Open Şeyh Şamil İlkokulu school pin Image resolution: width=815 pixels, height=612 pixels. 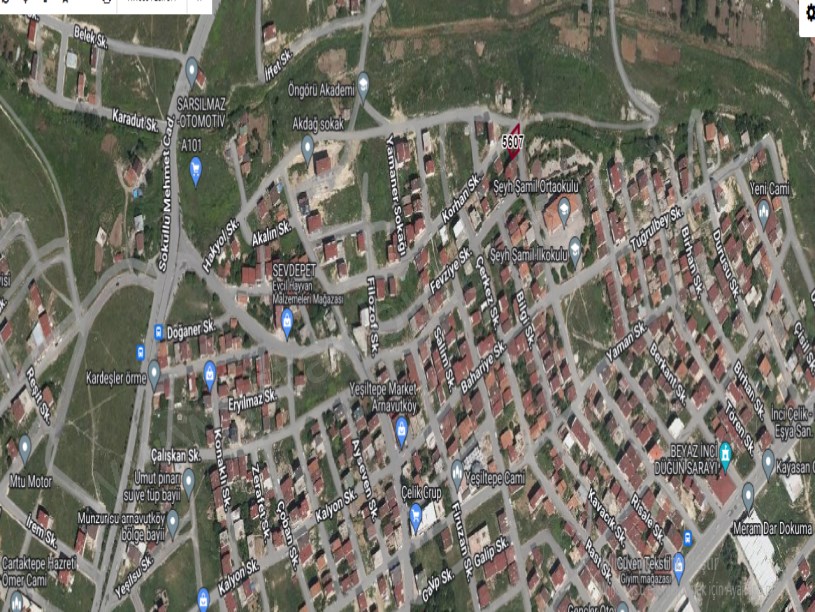click(x=575, y=247)
